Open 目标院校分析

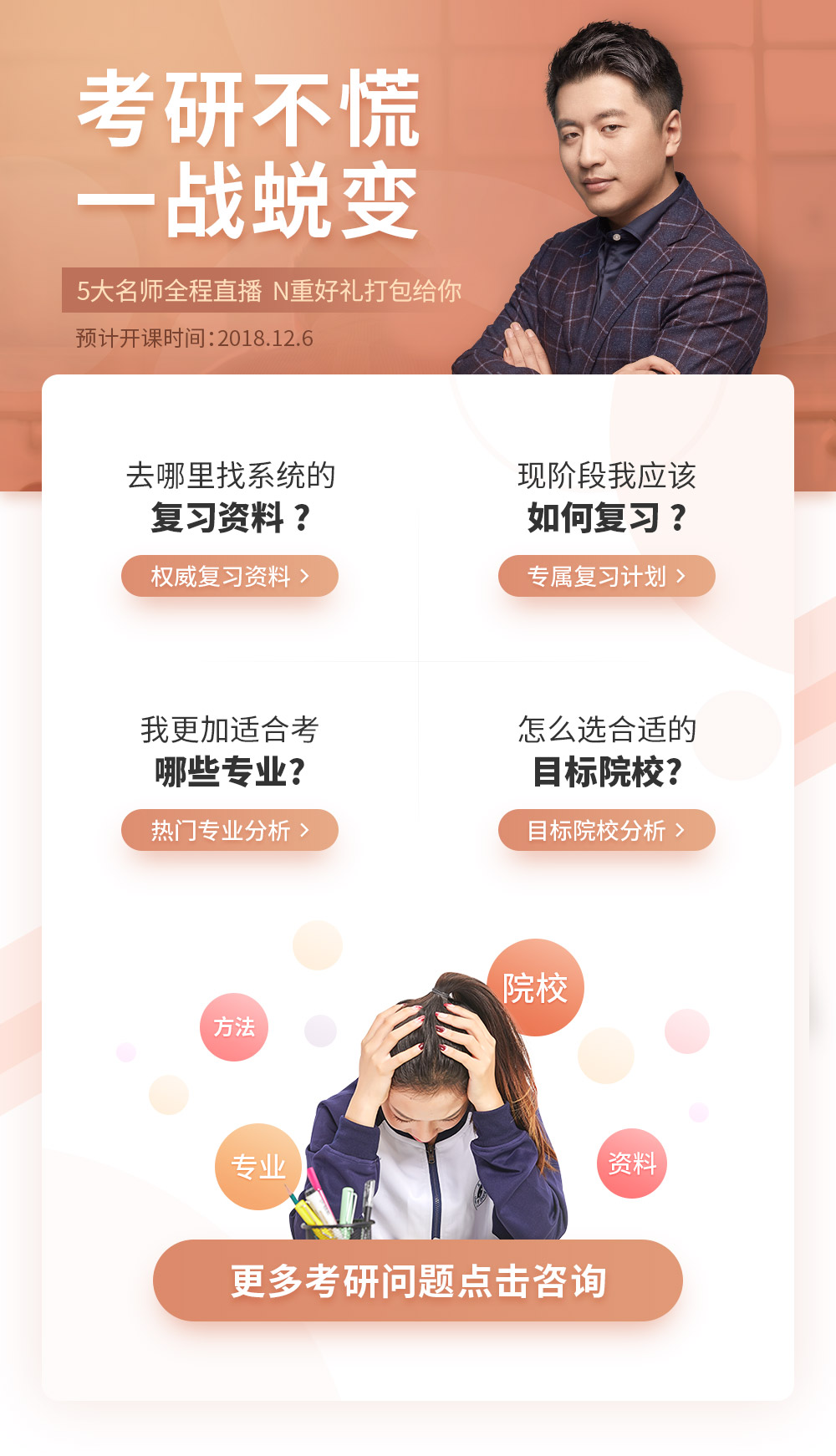click(606, 830)
